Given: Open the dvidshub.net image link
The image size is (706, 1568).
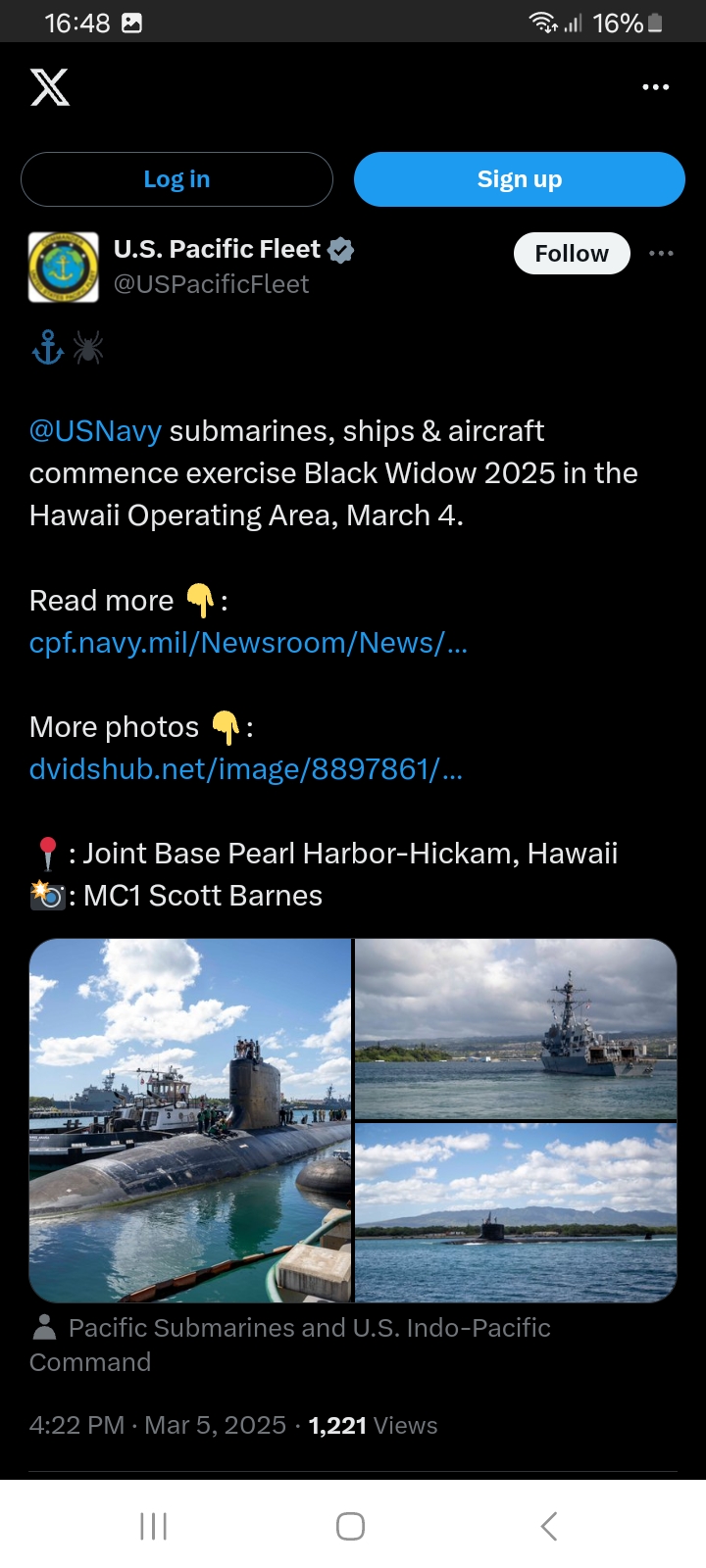Looking at the screenshot, I should (x=246, y=769).
